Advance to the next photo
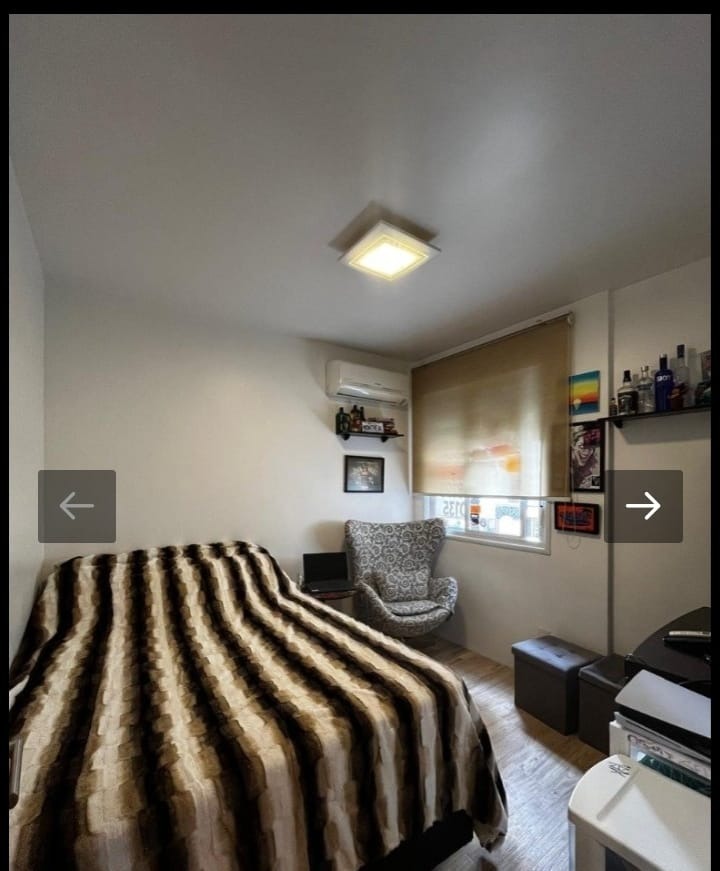 point(643,506)
